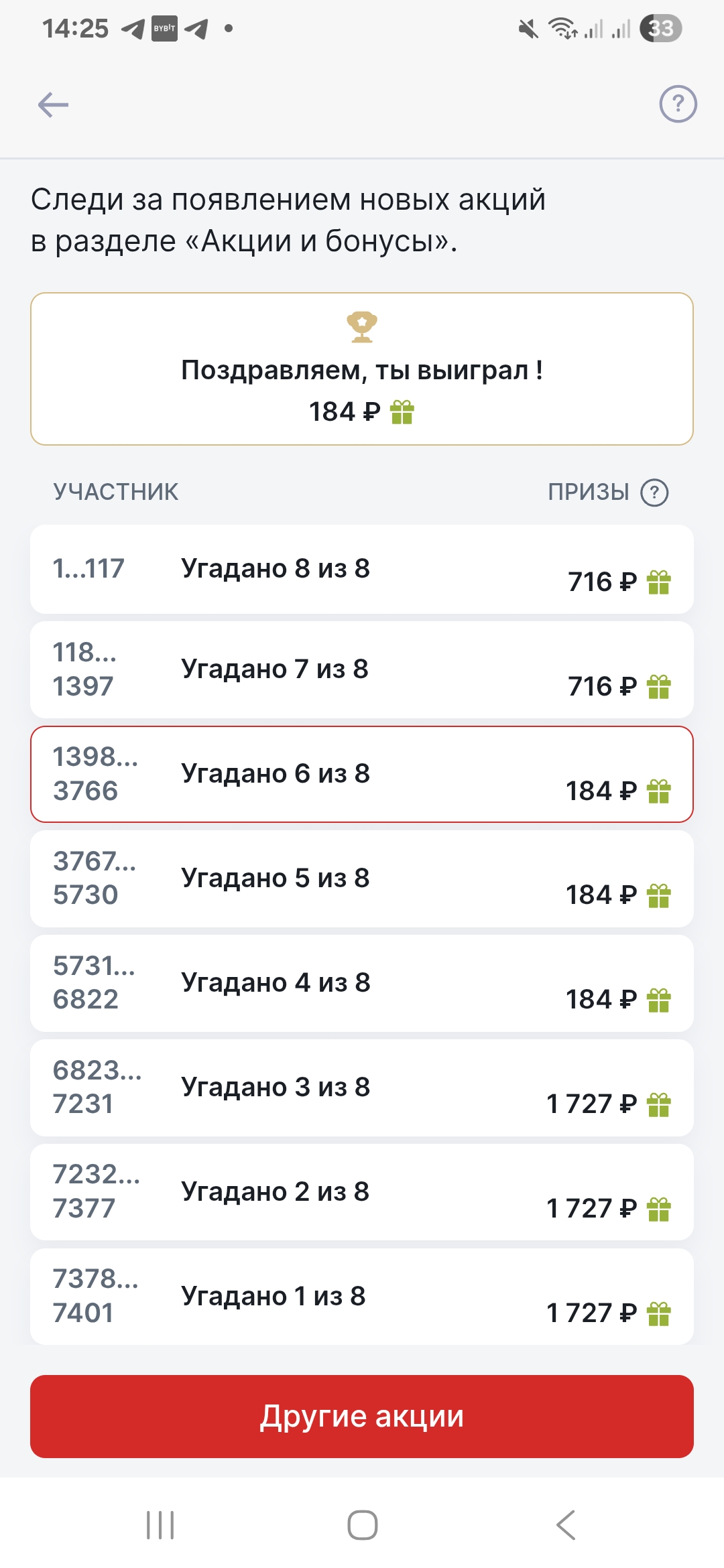Show info about prizes question icon
This screenshot has width=724, height=1568.
(x=654, y=493)
